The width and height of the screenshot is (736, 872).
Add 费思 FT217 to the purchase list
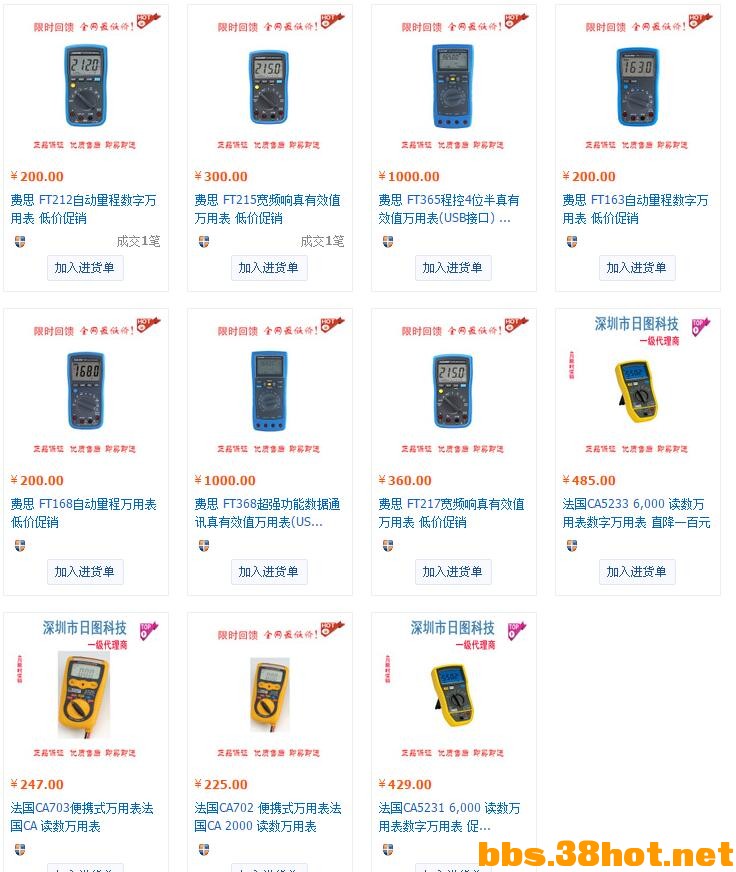coord(453,572)
